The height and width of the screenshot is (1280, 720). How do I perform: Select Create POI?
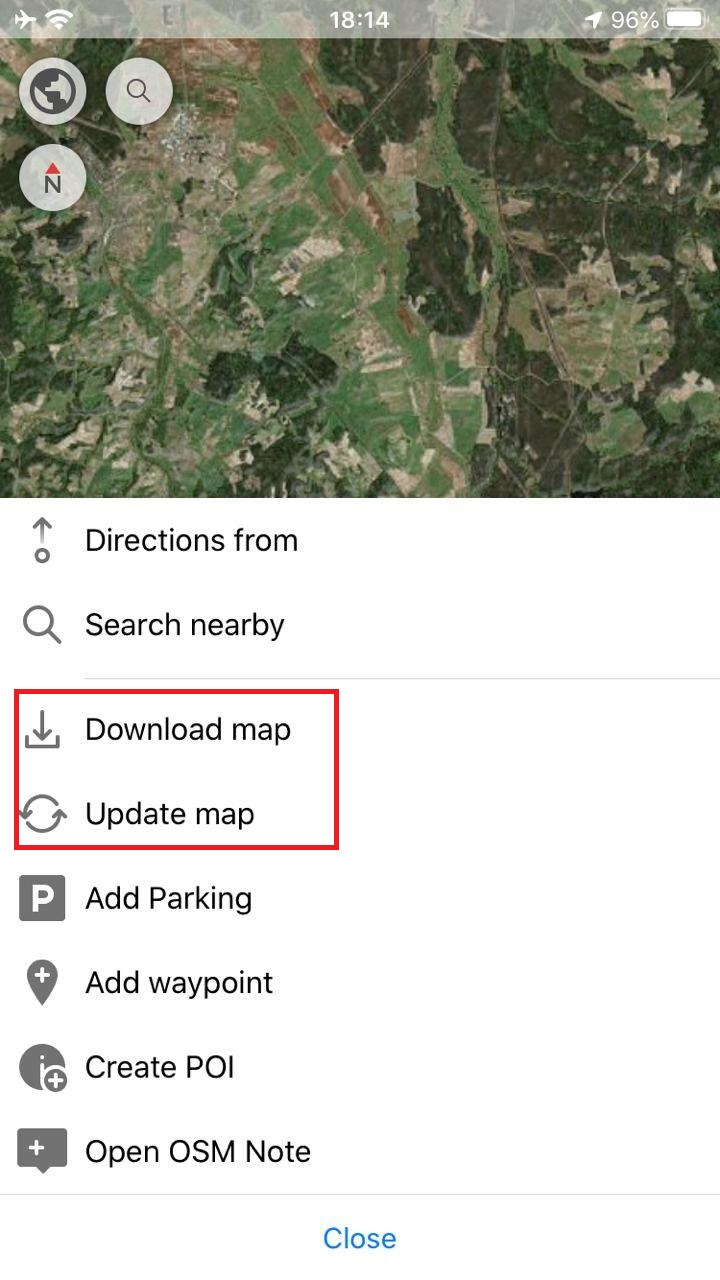[x=159, y=1067]
